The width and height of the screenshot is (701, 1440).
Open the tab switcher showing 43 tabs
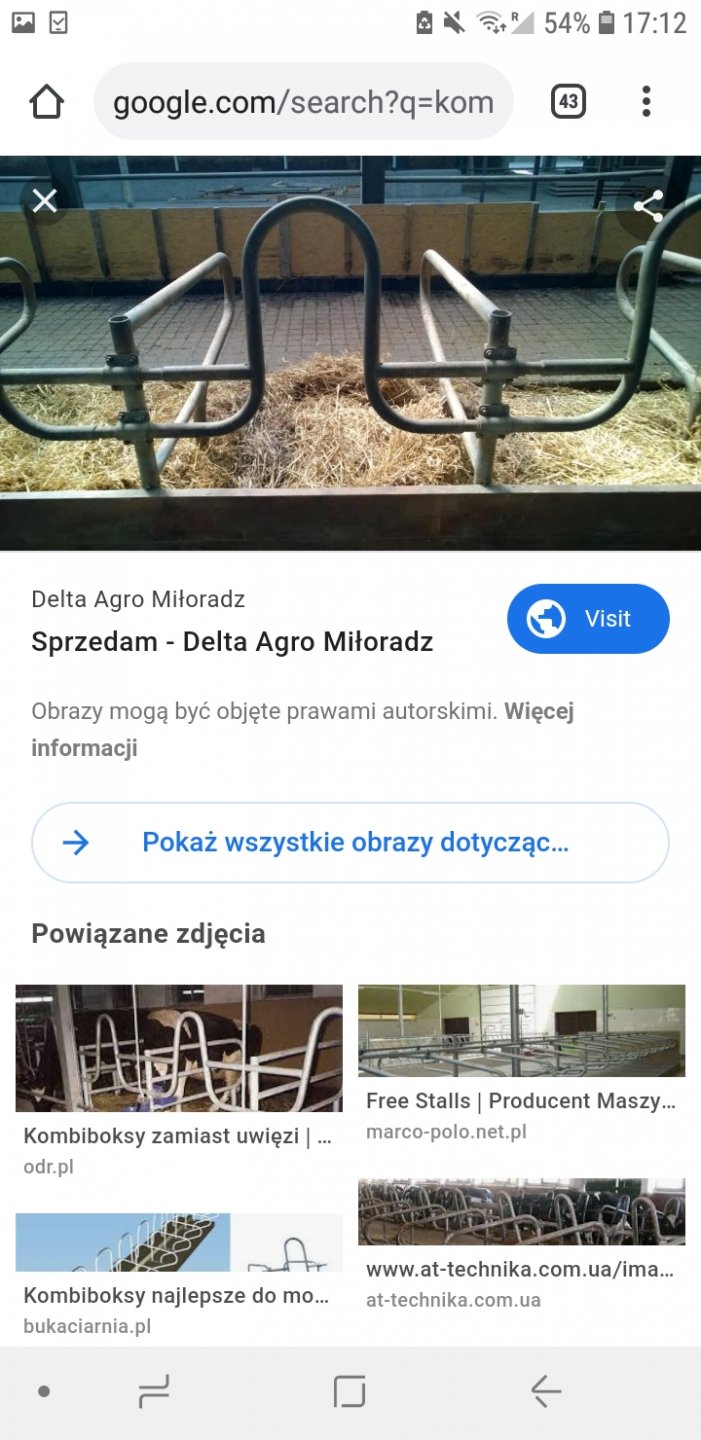click(x=568, y=102)
